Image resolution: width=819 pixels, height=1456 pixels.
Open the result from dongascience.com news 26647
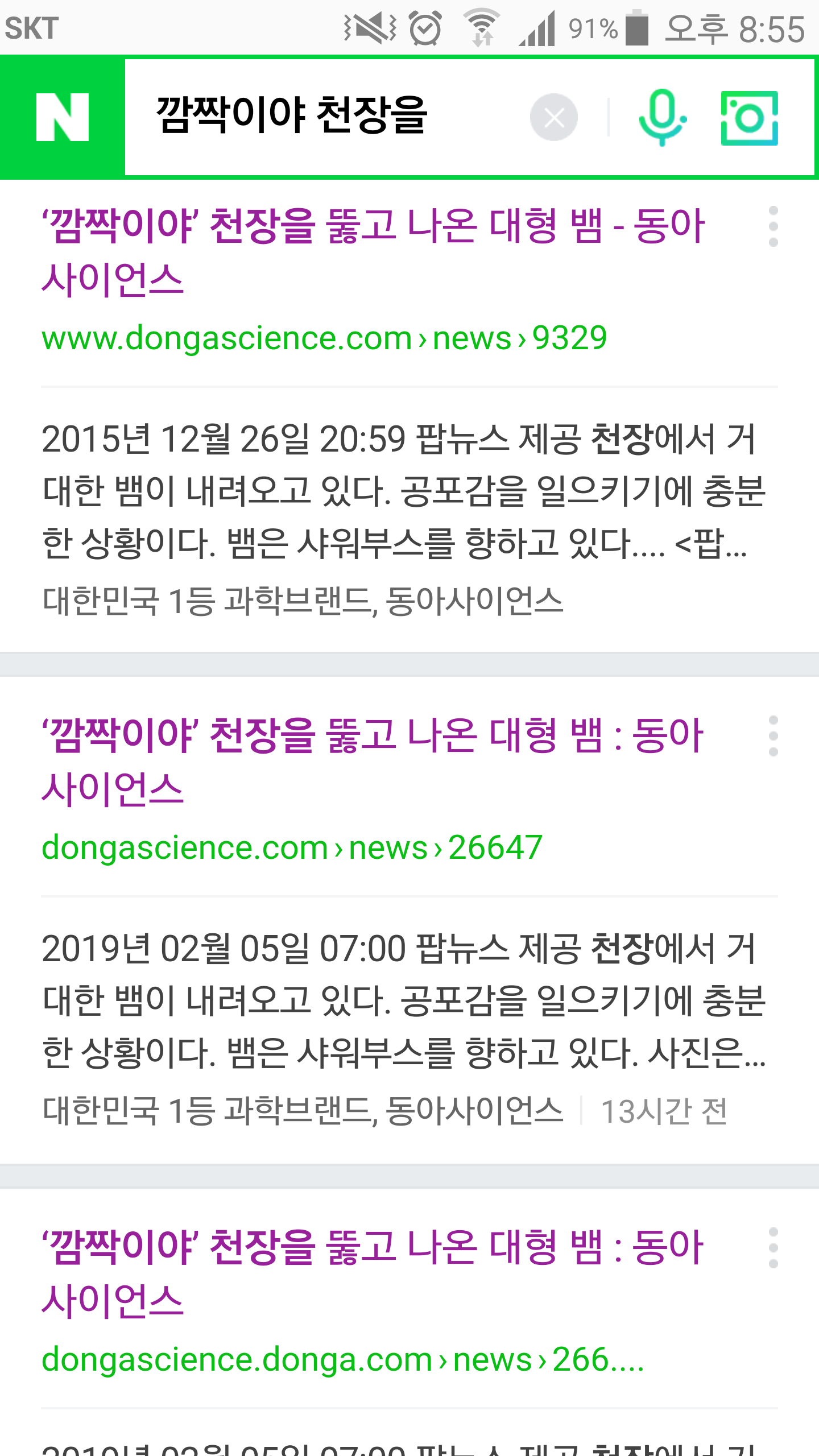(x=373, y=761)
